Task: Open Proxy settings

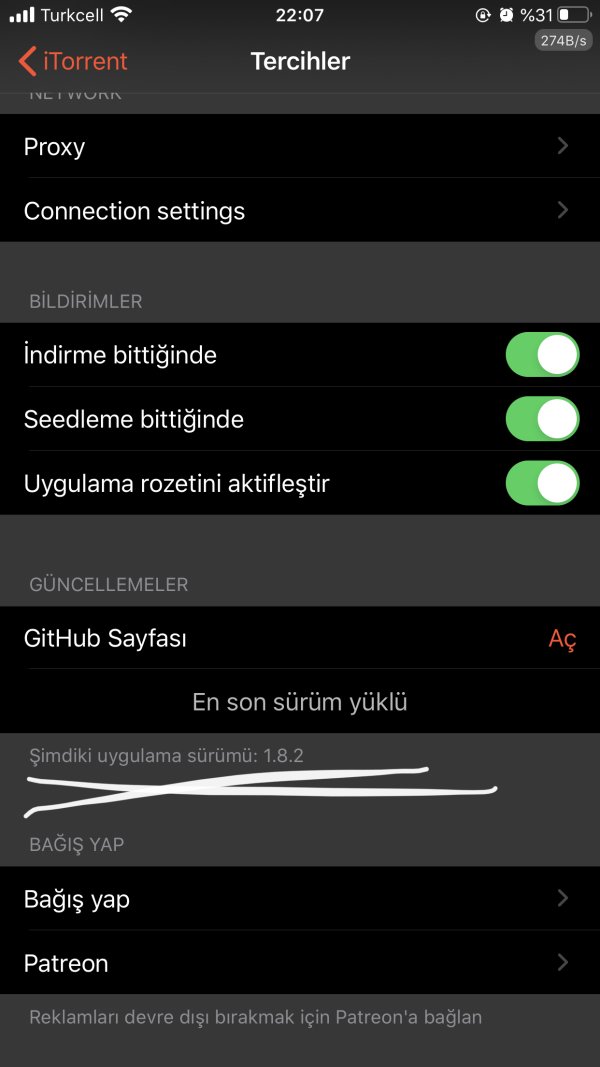Action: (300, 147)
